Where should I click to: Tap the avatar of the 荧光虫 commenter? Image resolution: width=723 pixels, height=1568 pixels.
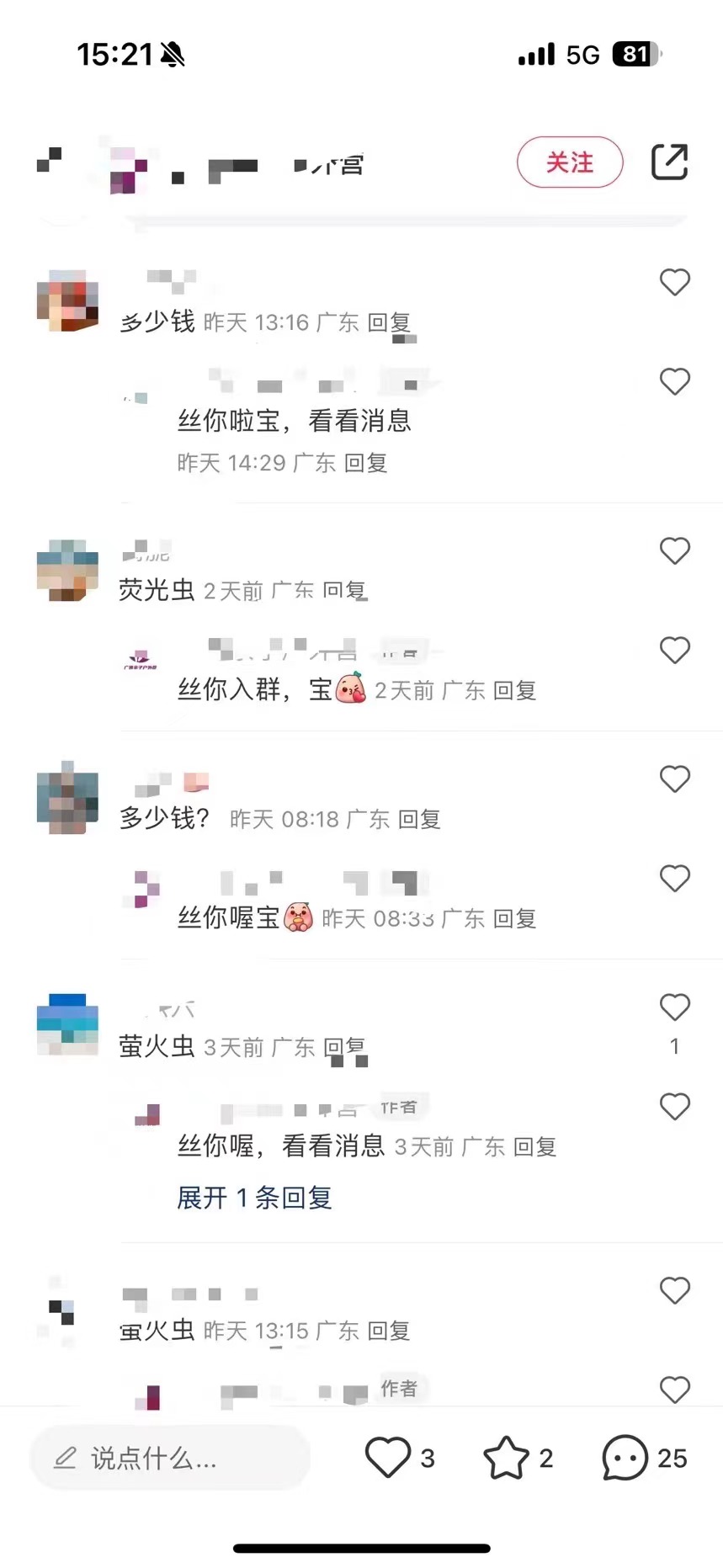click(68, 570)
